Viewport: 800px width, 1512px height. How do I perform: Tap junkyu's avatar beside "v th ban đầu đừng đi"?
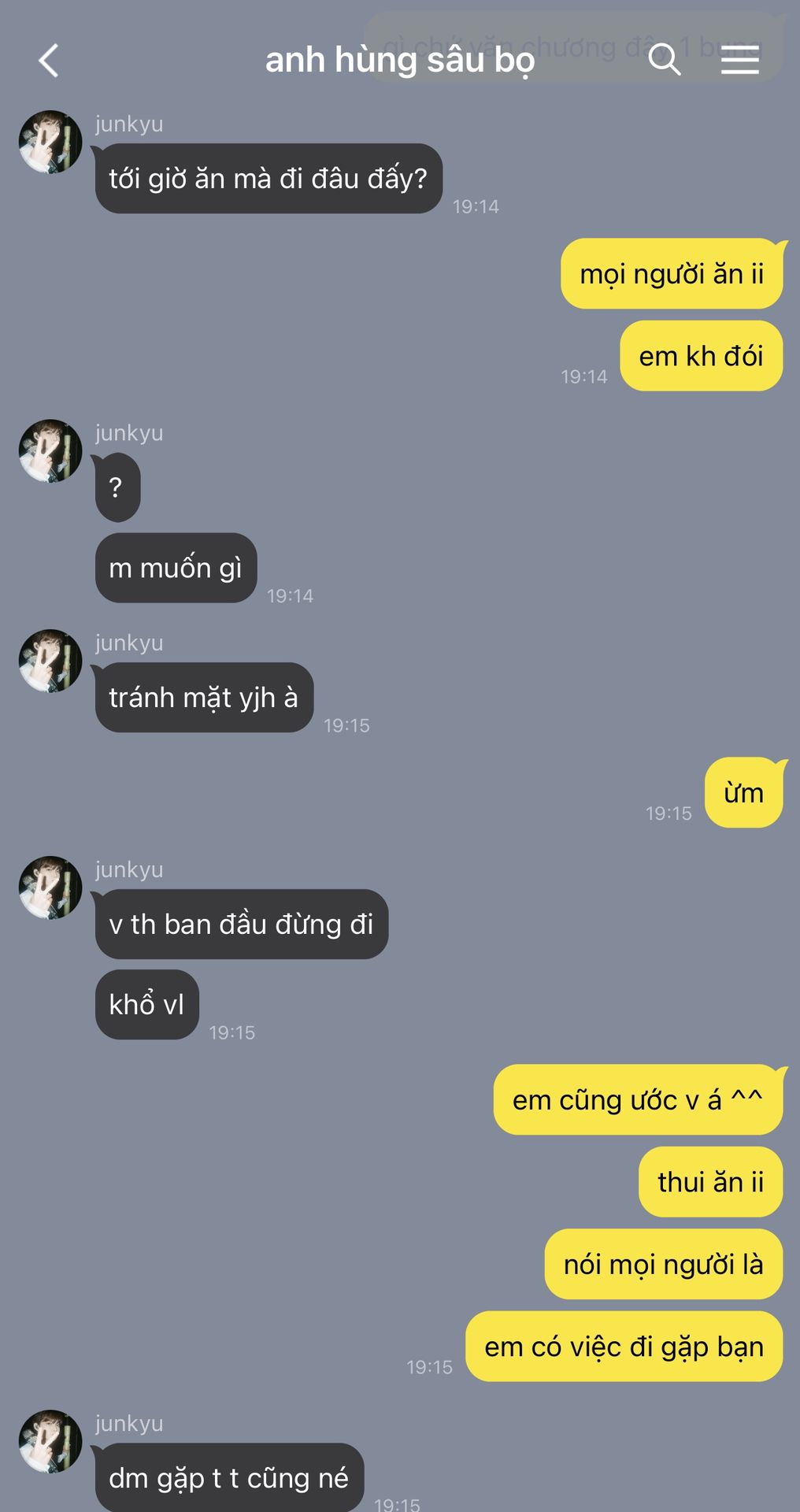[50, 888]
